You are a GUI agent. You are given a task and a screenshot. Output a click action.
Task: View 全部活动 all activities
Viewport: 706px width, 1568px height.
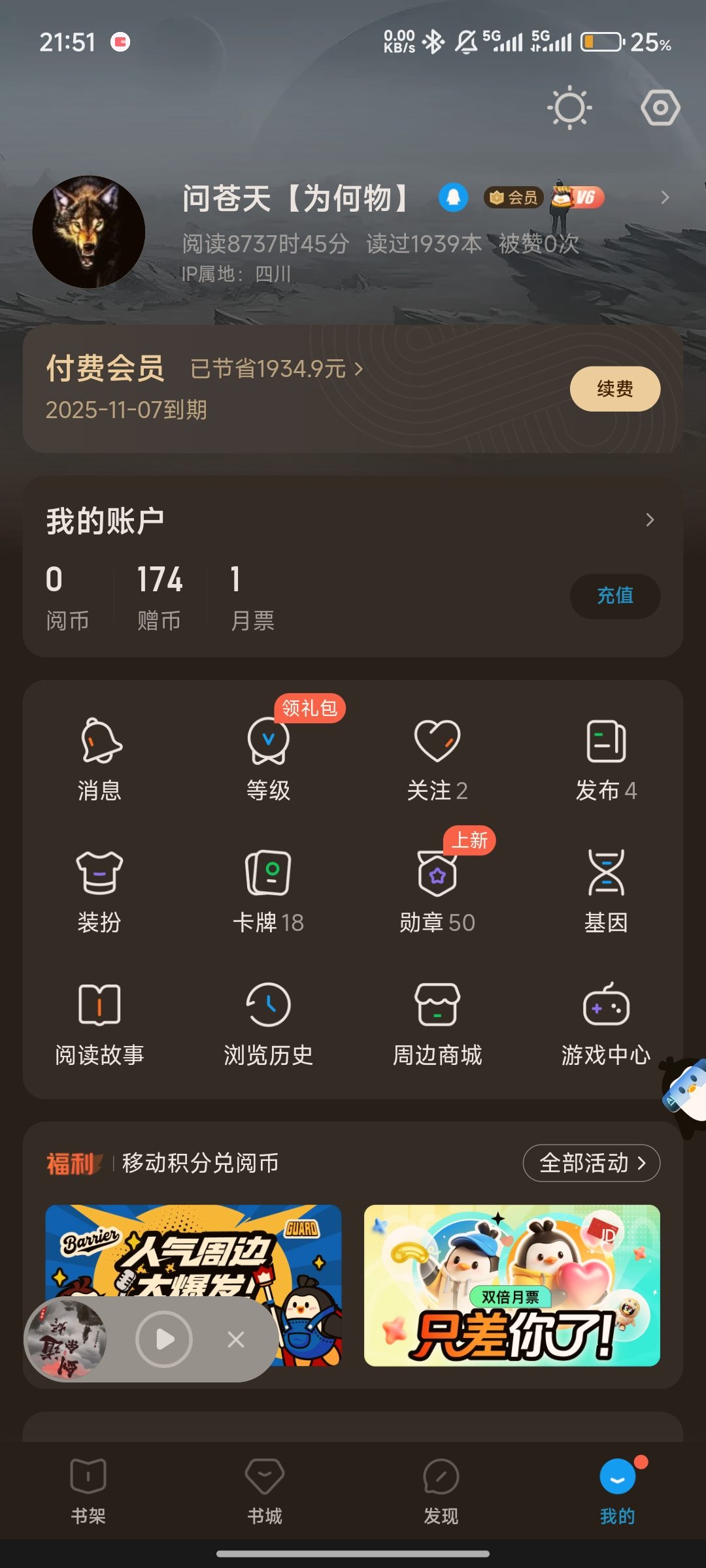tap(591, 1163)
